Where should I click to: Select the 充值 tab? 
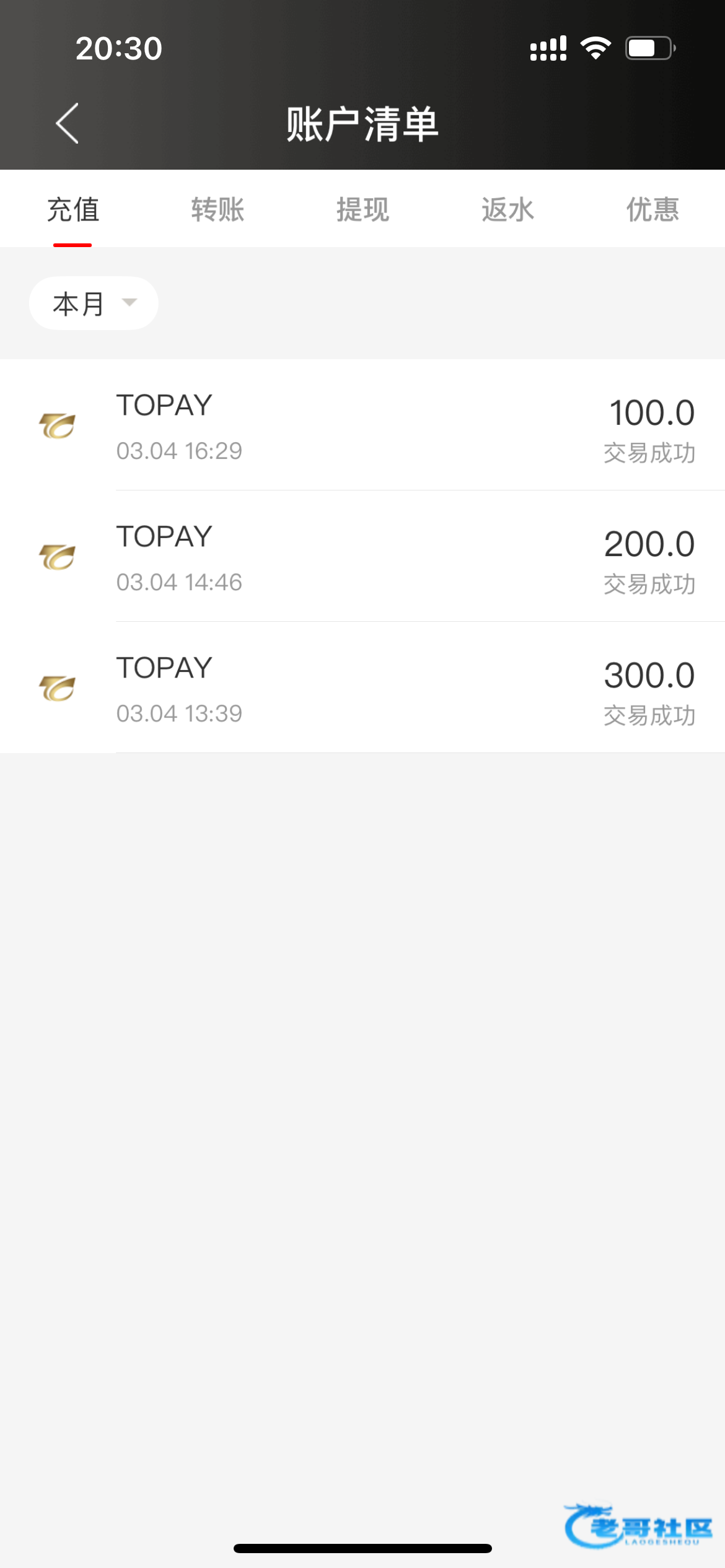[72, 209]
